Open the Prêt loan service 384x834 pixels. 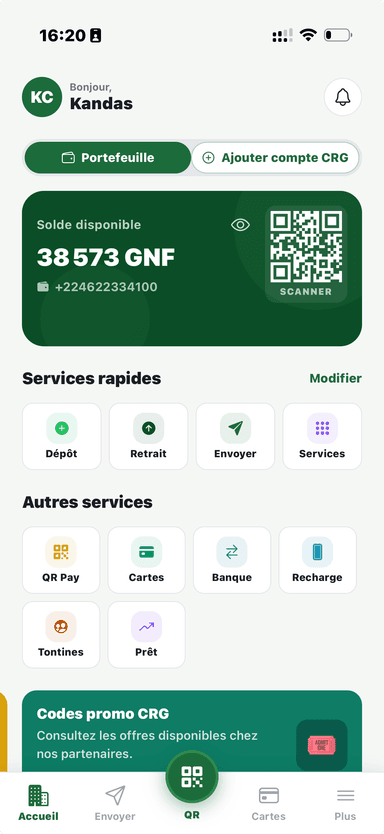tap(146, 635)
